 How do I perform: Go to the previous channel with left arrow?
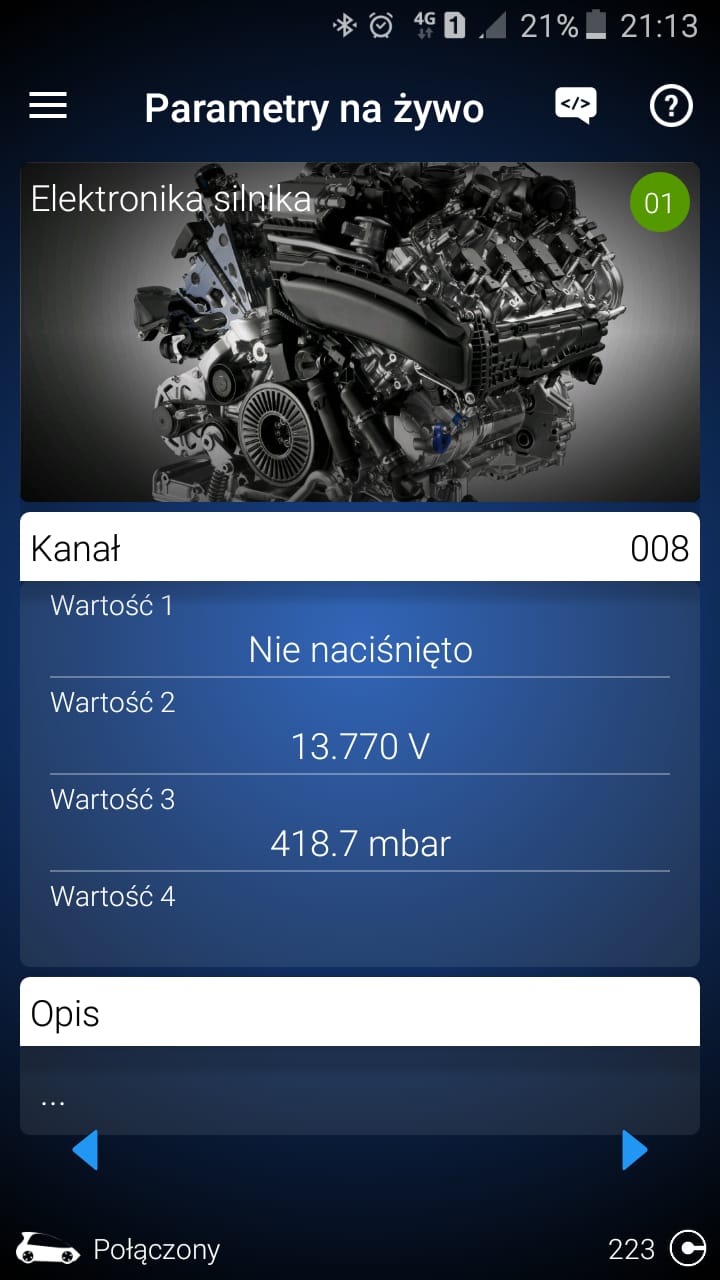tap(86, 1150)
